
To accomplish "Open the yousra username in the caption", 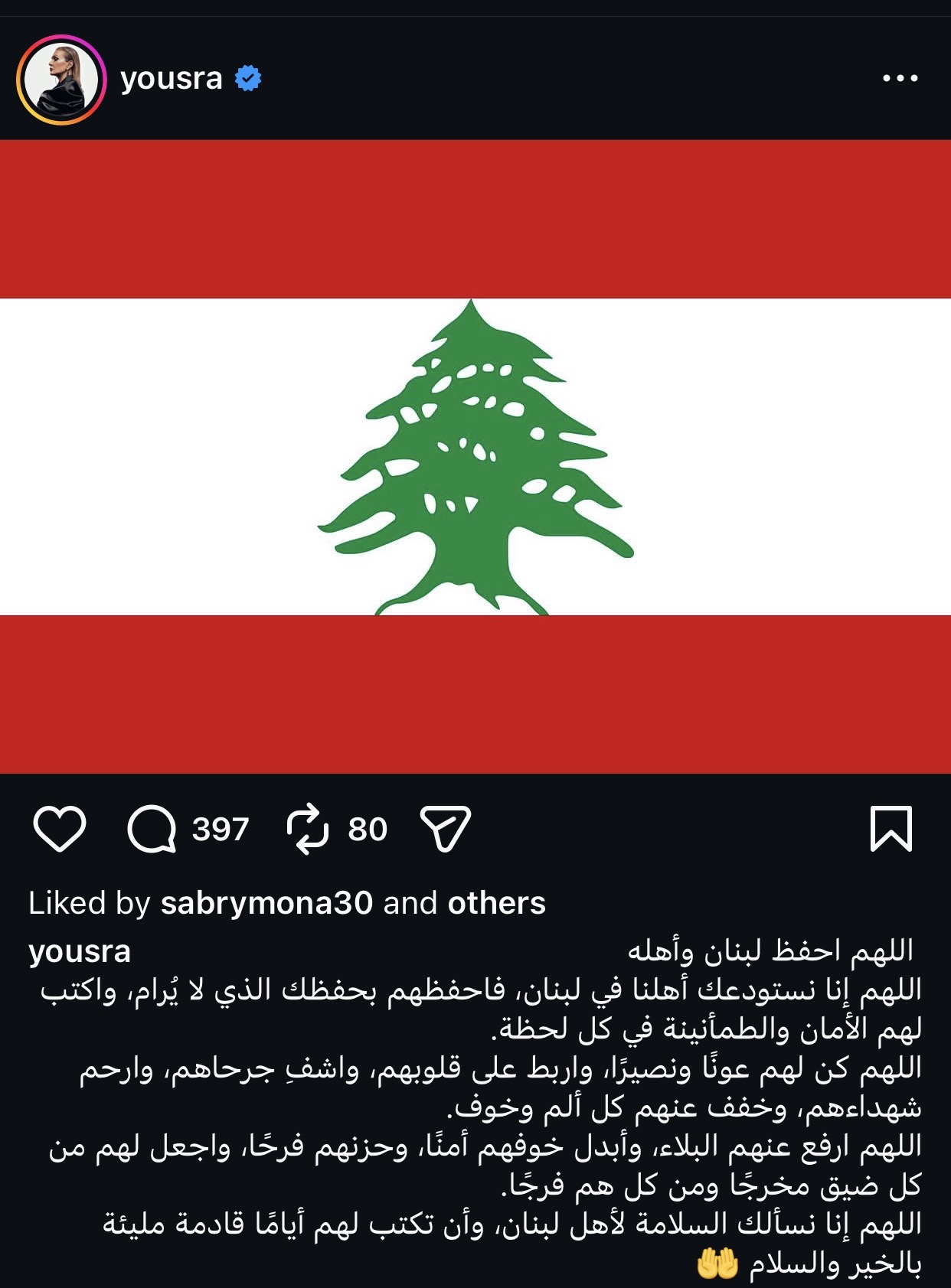I will 80,952.
